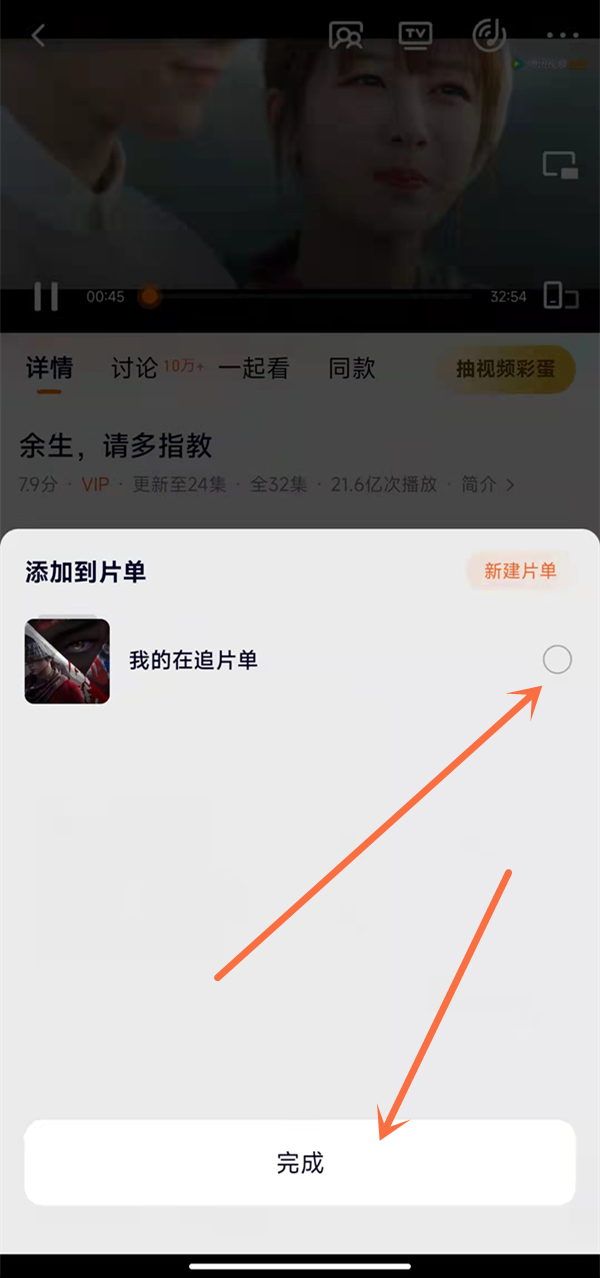Select the 我的在追片单 radio button
Screen dimensions: 600x1278
[x=557, y=659]
